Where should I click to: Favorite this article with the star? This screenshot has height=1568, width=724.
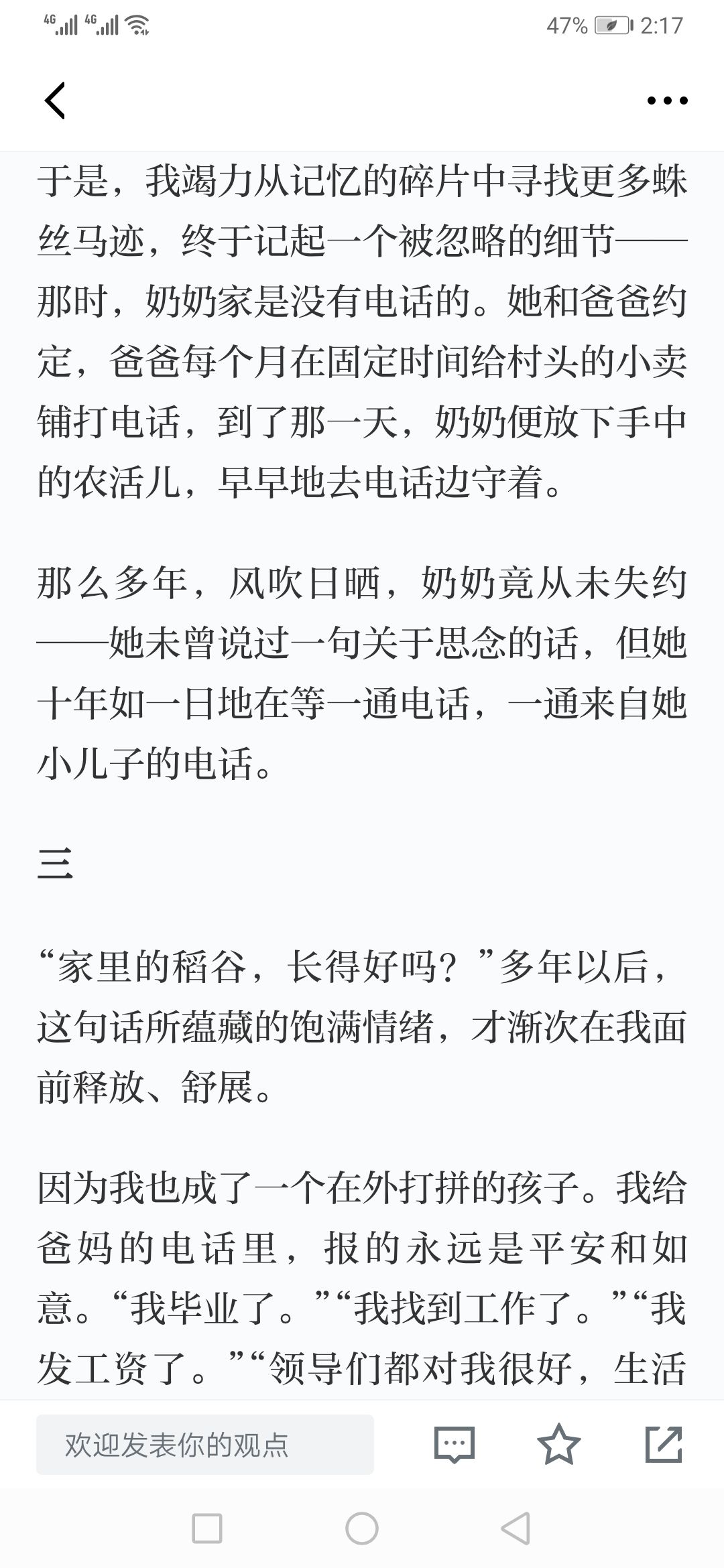[559, 1444]
